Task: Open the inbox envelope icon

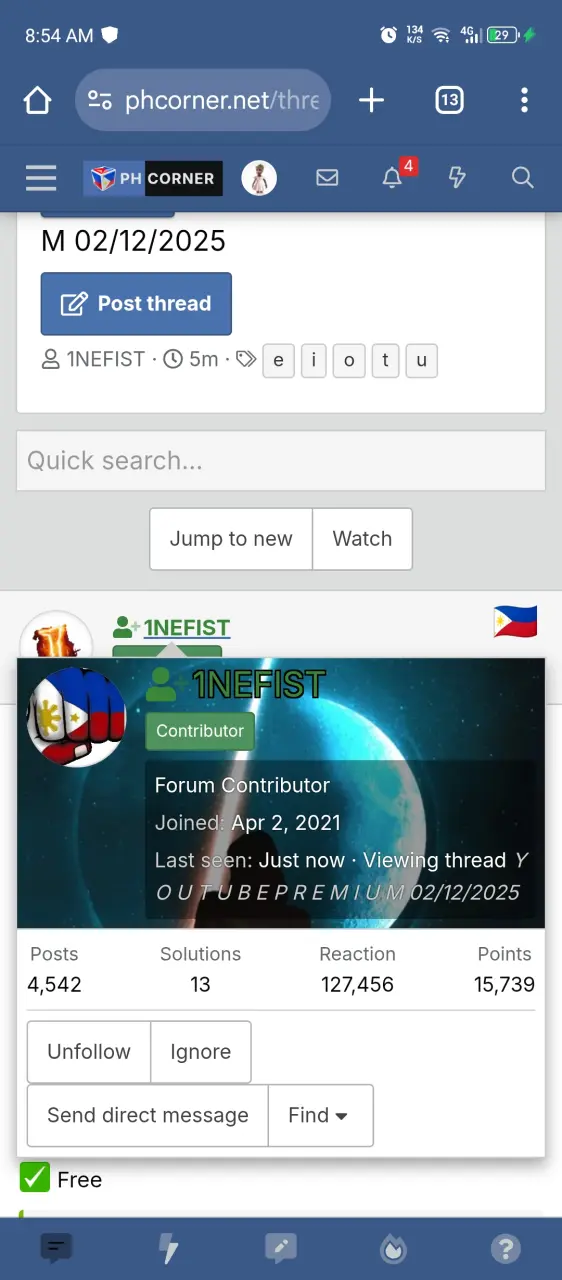Action: point(327,178)
